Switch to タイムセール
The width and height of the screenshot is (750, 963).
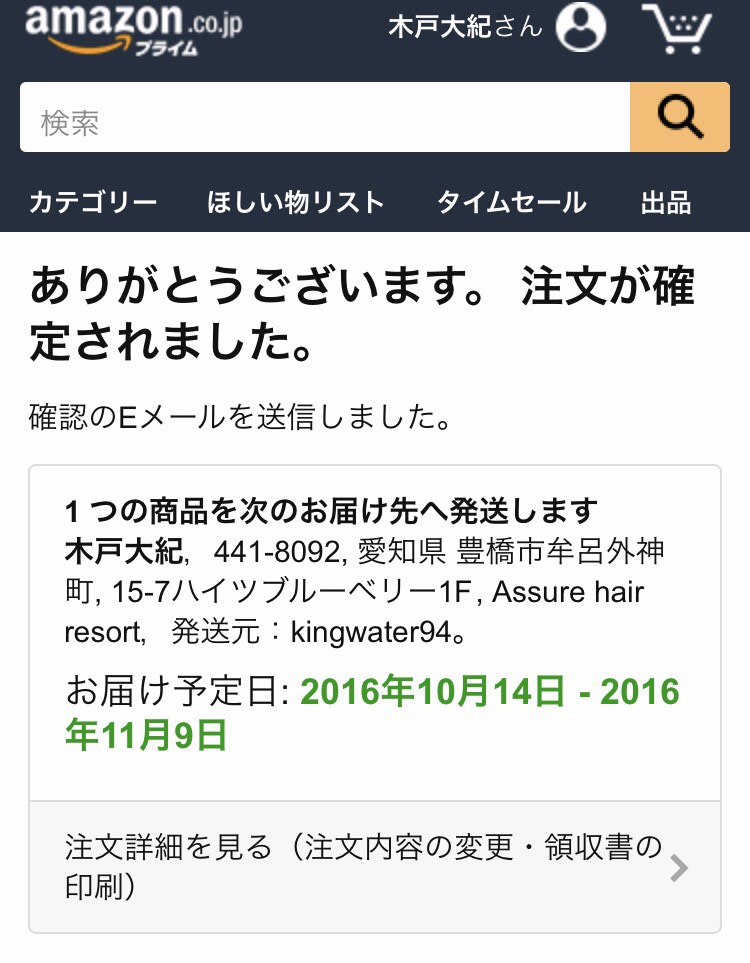coord(511,202)
